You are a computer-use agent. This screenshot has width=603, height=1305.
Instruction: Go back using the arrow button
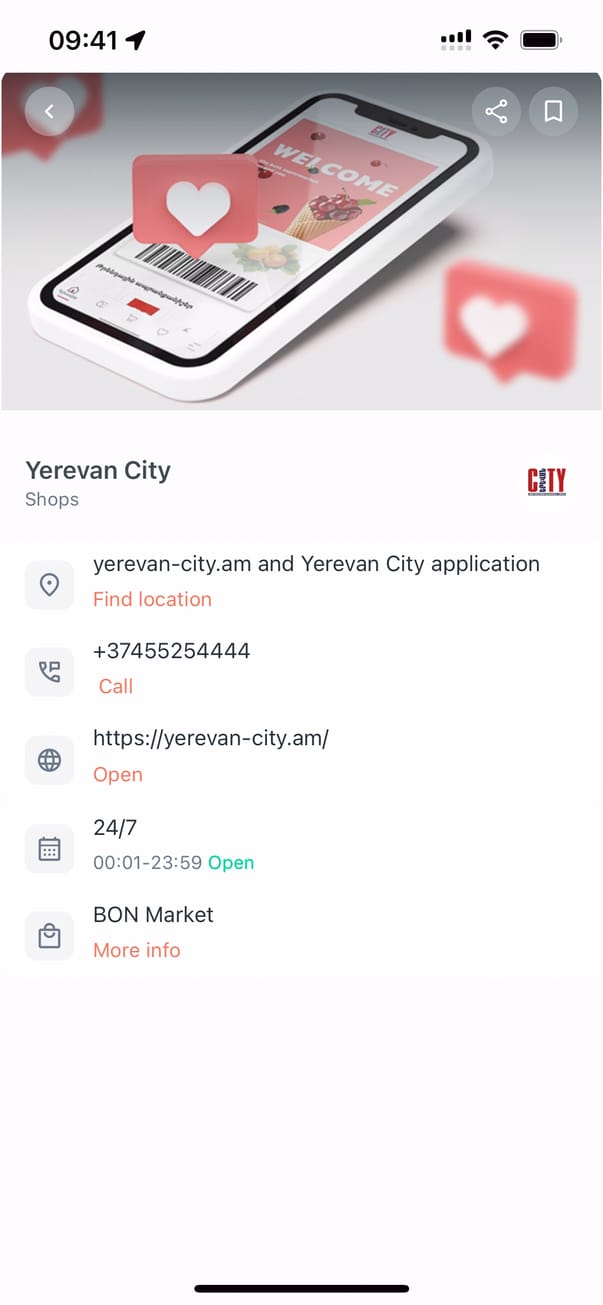coord(49,111)
